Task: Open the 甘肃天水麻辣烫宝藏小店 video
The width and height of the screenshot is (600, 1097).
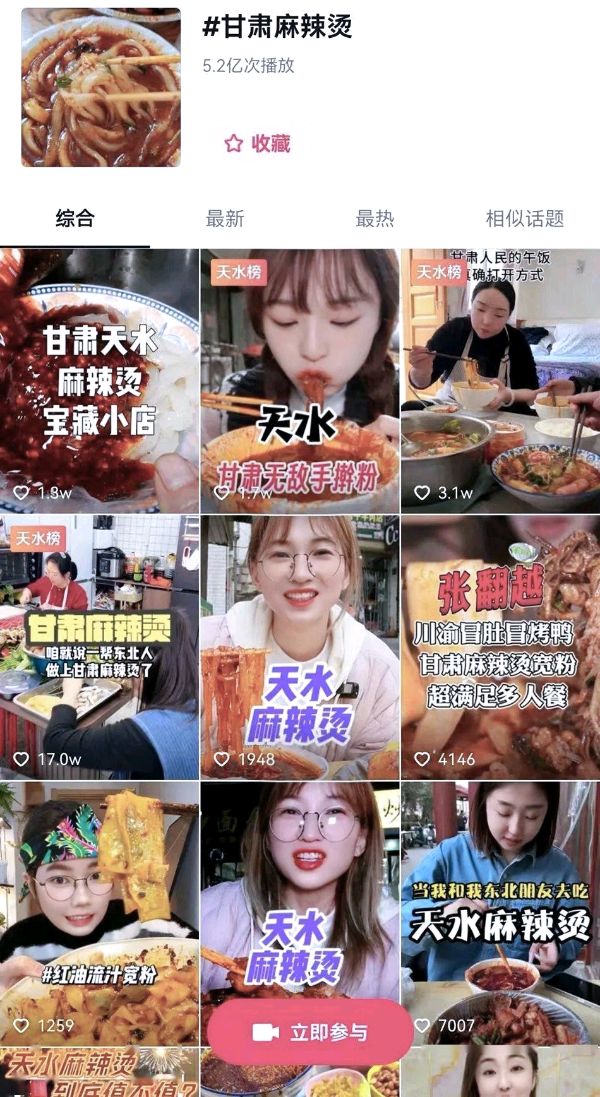Action: [x=99, y=380]
